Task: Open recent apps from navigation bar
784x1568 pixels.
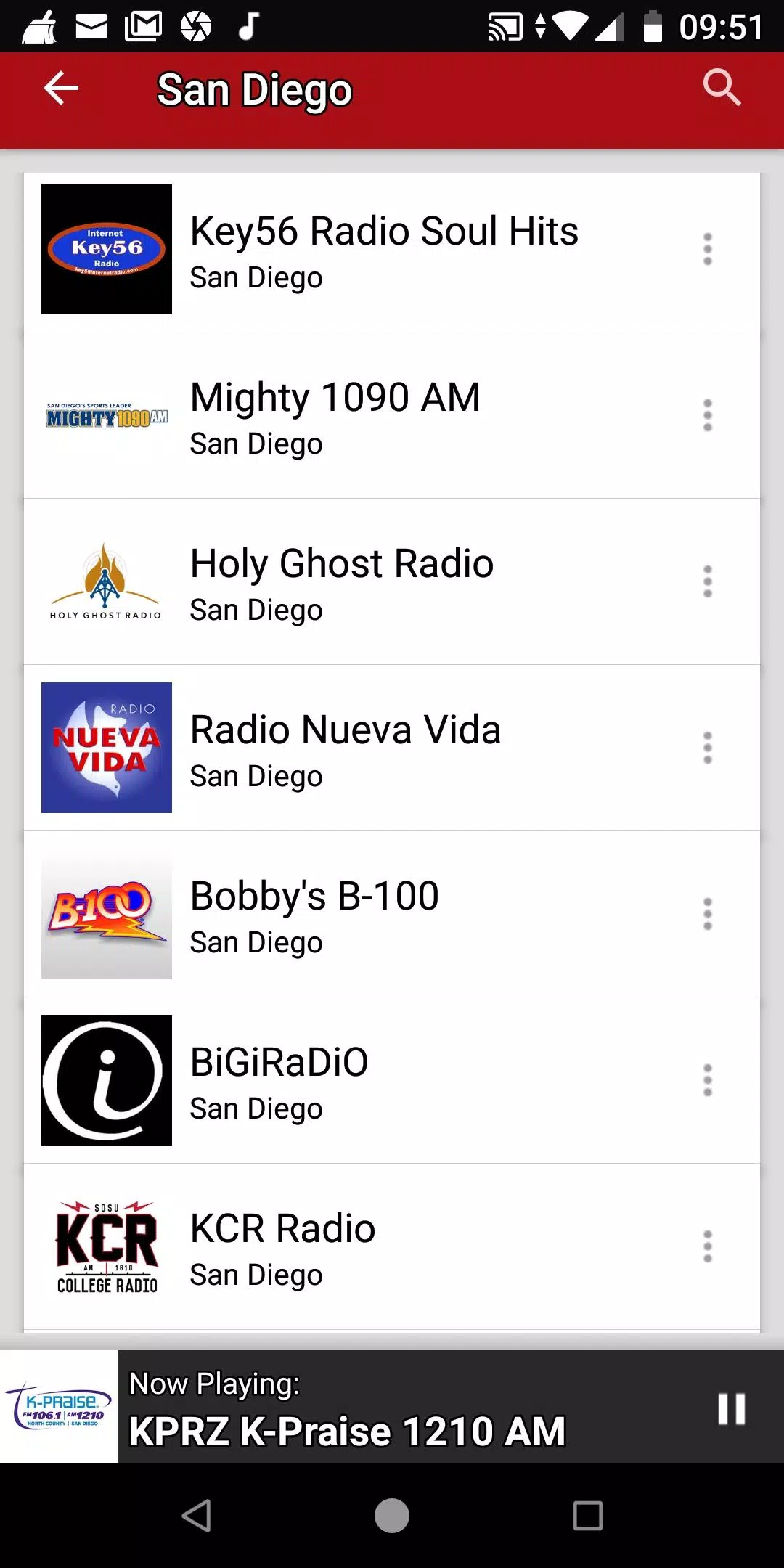Action: tap(588, 1516)
